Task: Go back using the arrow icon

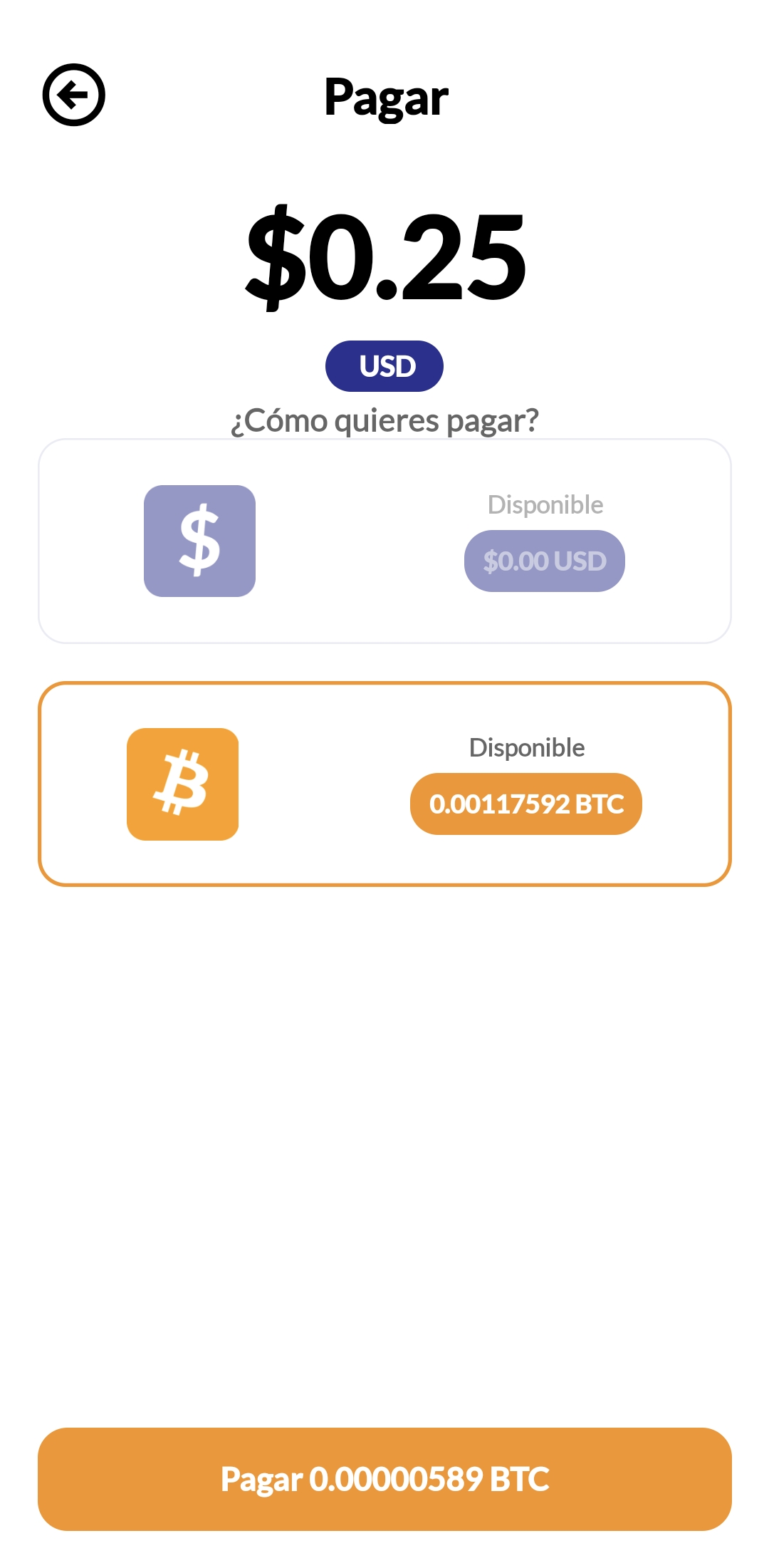Action: pos(74,95)
